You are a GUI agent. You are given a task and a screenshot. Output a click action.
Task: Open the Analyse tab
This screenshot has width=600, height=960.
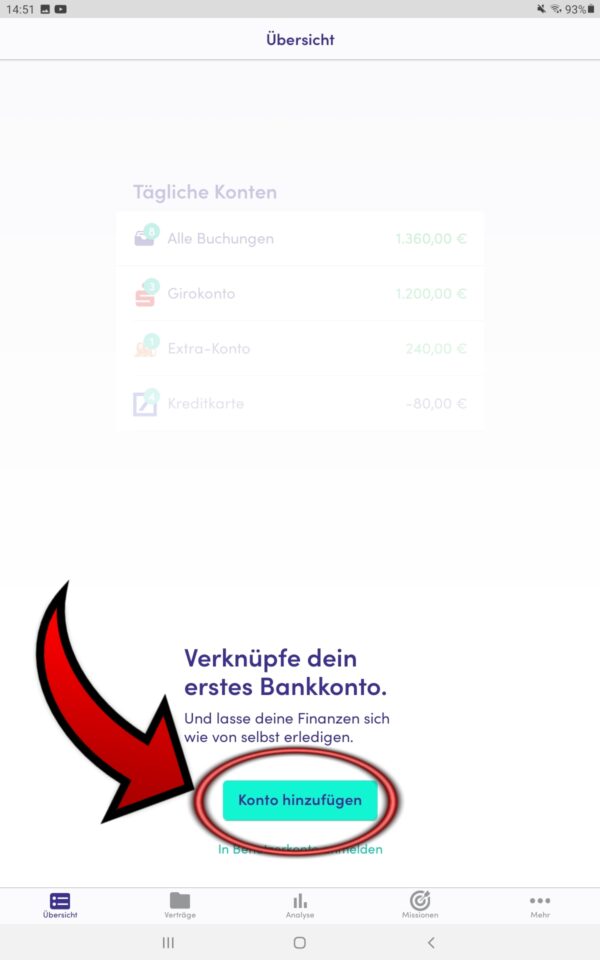click(300, 905)
